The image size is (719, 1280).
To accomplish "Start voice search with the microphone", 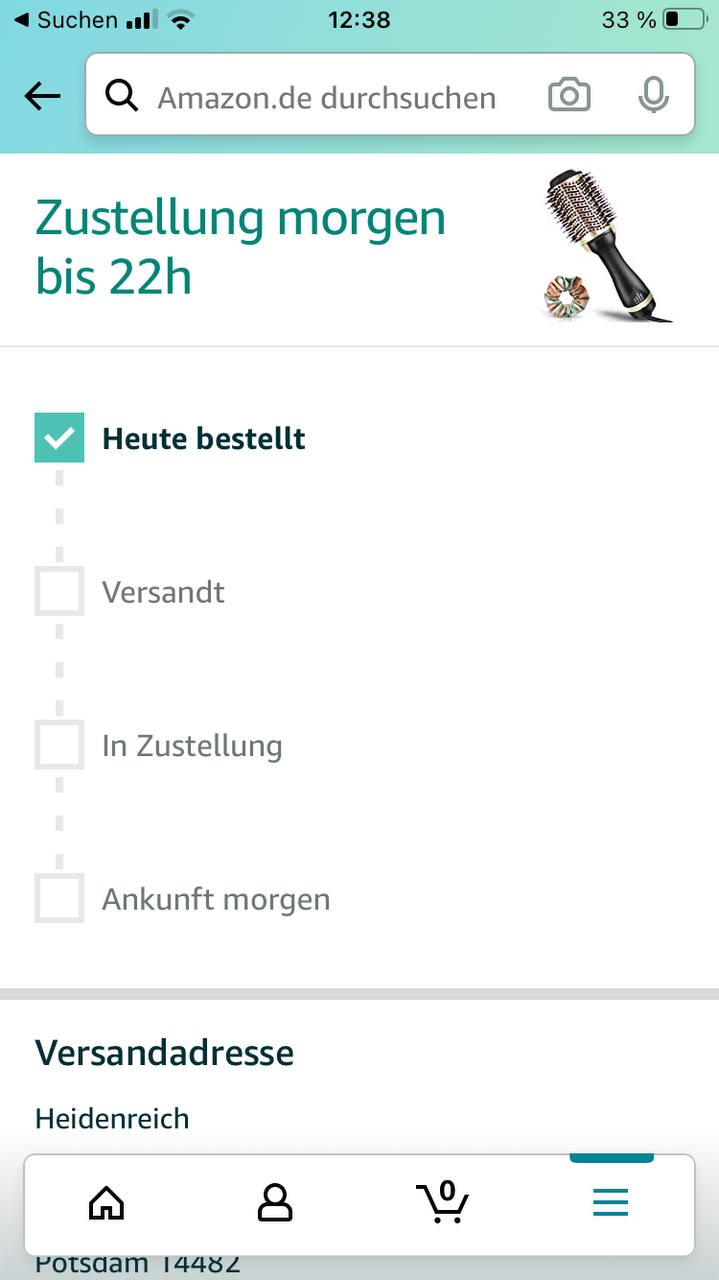I will [653, 96].
